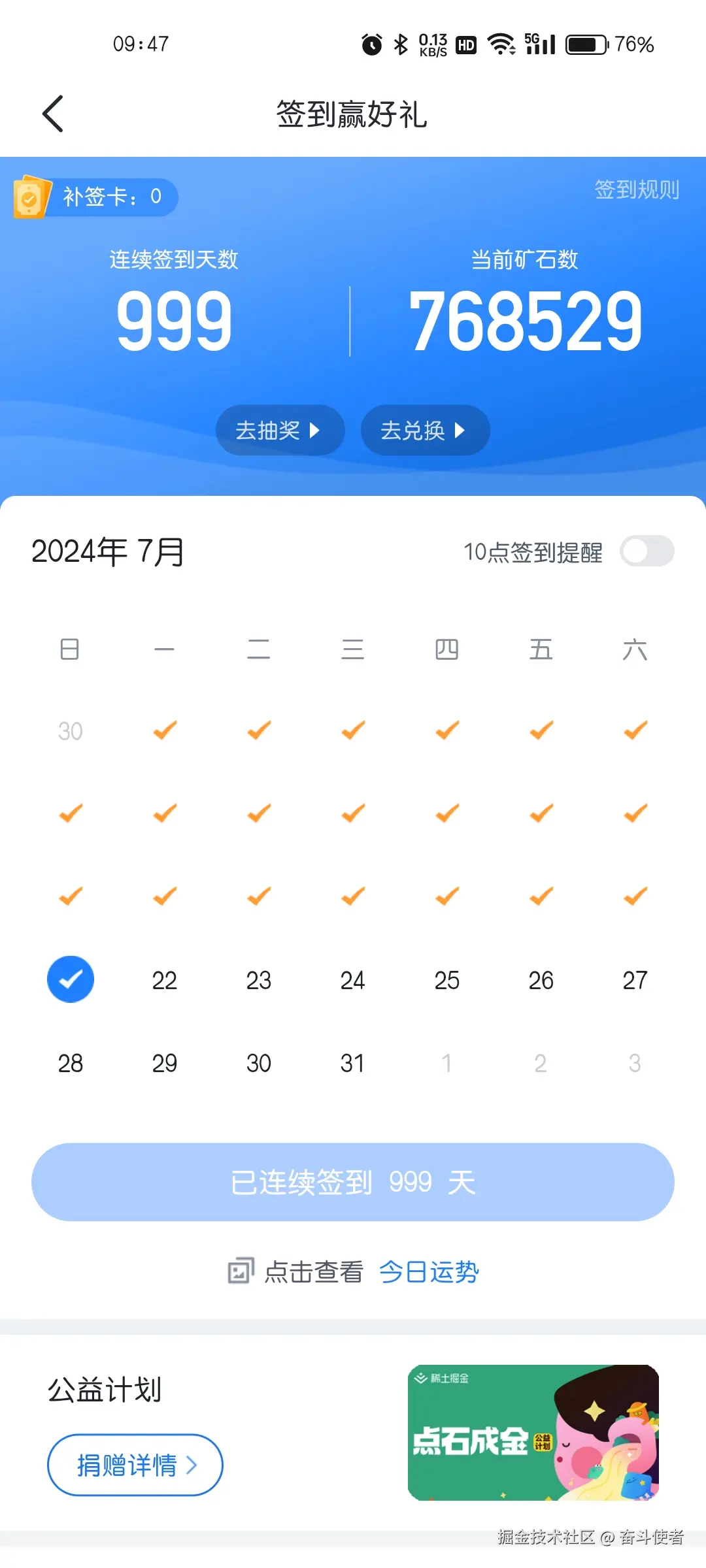
Task: Click the 补签卡 card icon
Action: pos(31,197)
